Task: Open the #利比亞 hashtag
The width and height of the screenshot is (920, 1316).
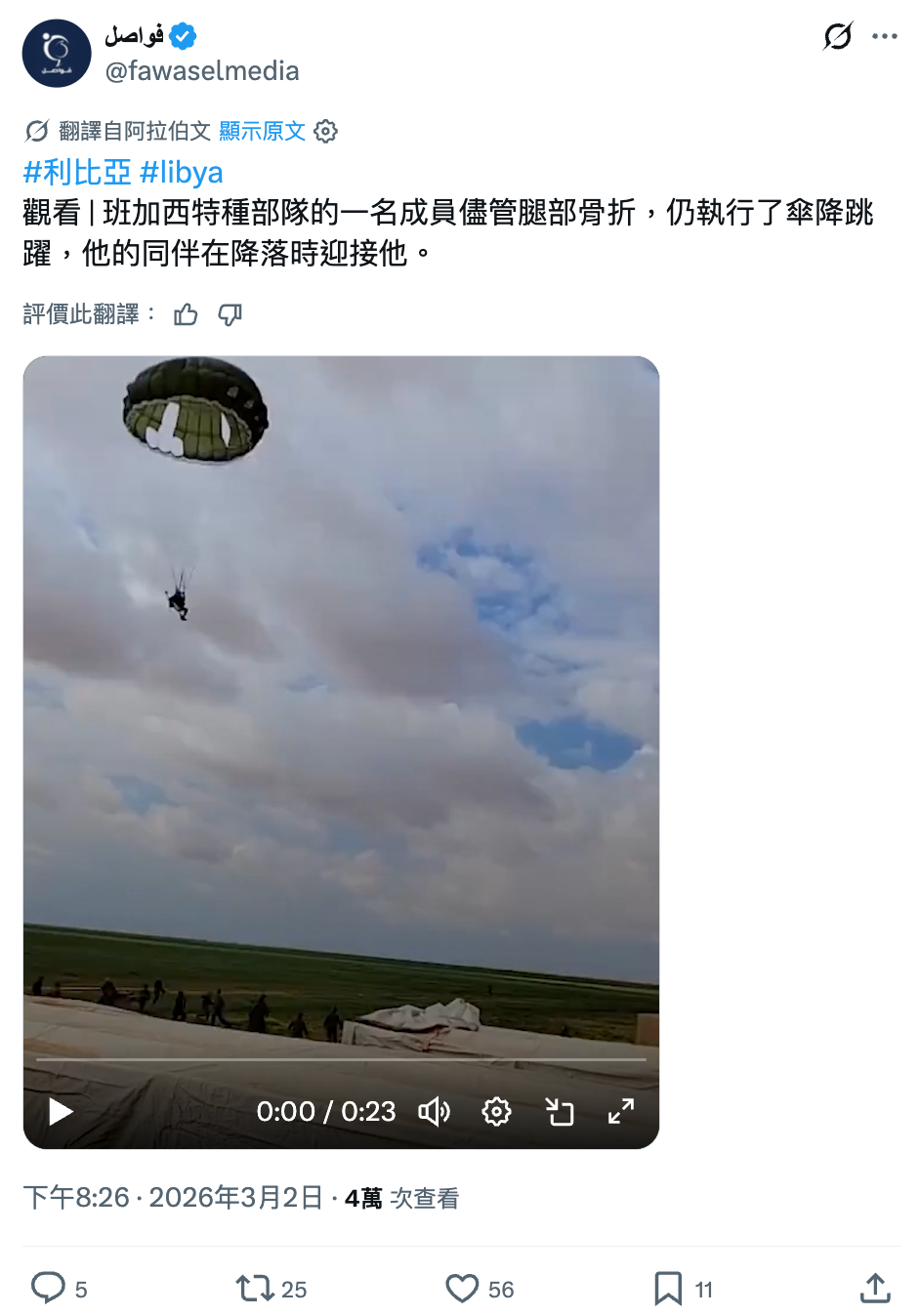Action: [77, 173]
